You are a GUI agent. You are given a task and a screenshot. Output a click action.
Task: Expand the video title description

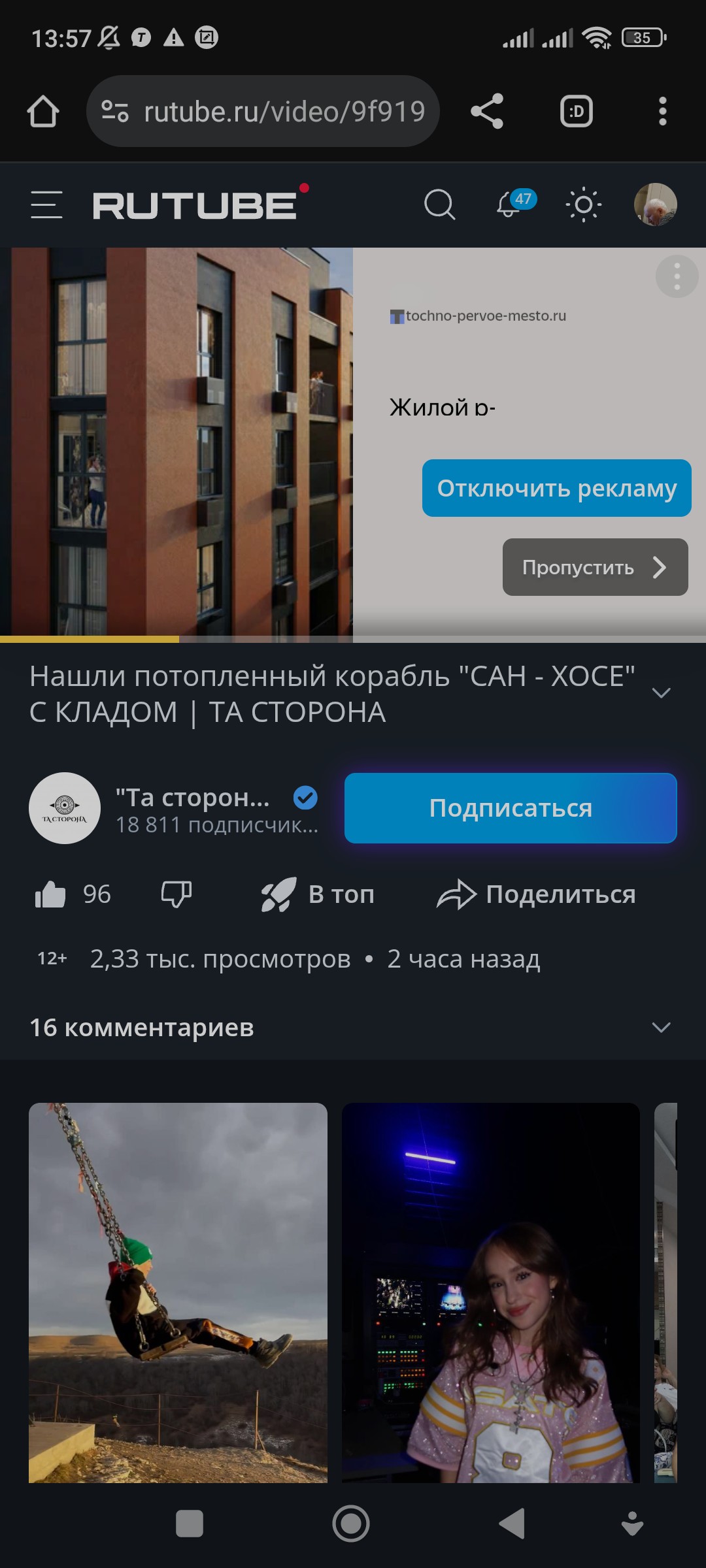pyautogui.click(x=662, y=693)
